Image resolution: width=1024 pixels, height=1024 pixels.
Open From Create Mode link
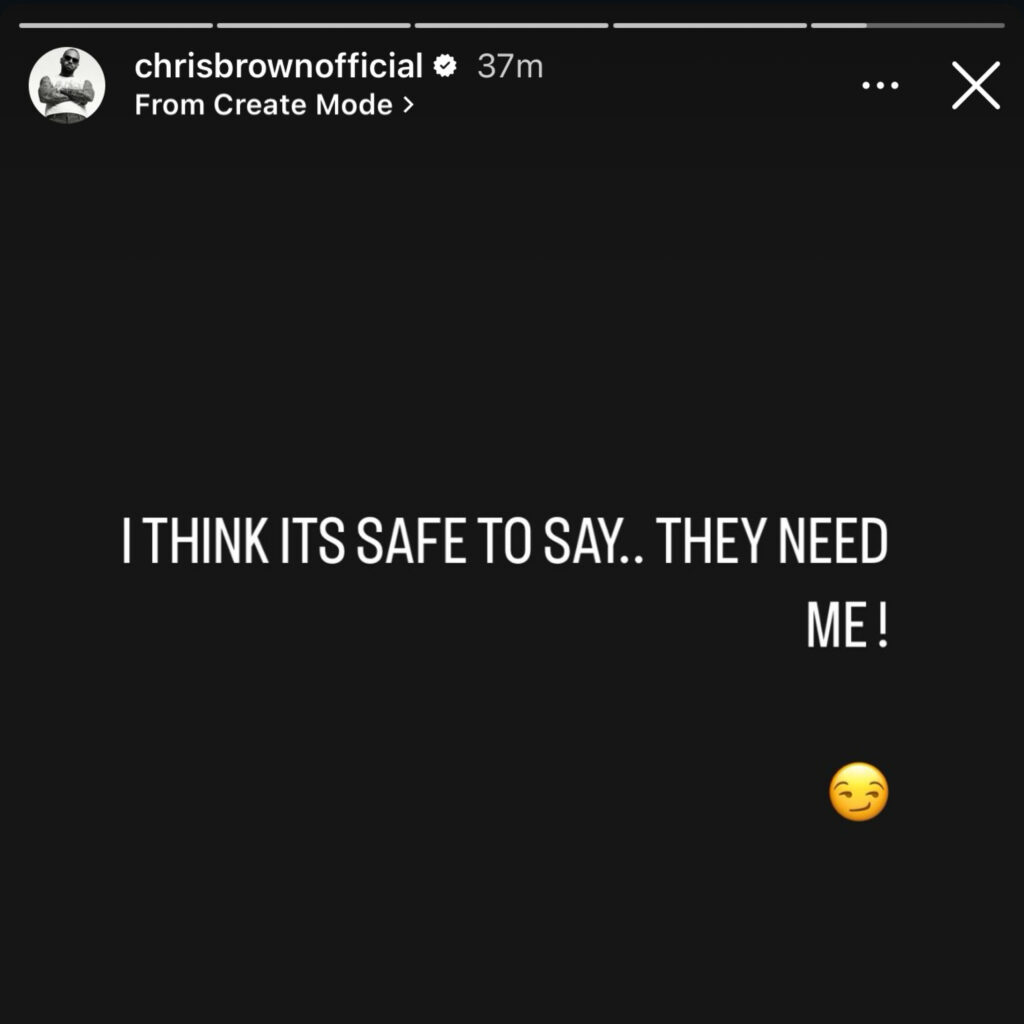[x=273, y=104]
